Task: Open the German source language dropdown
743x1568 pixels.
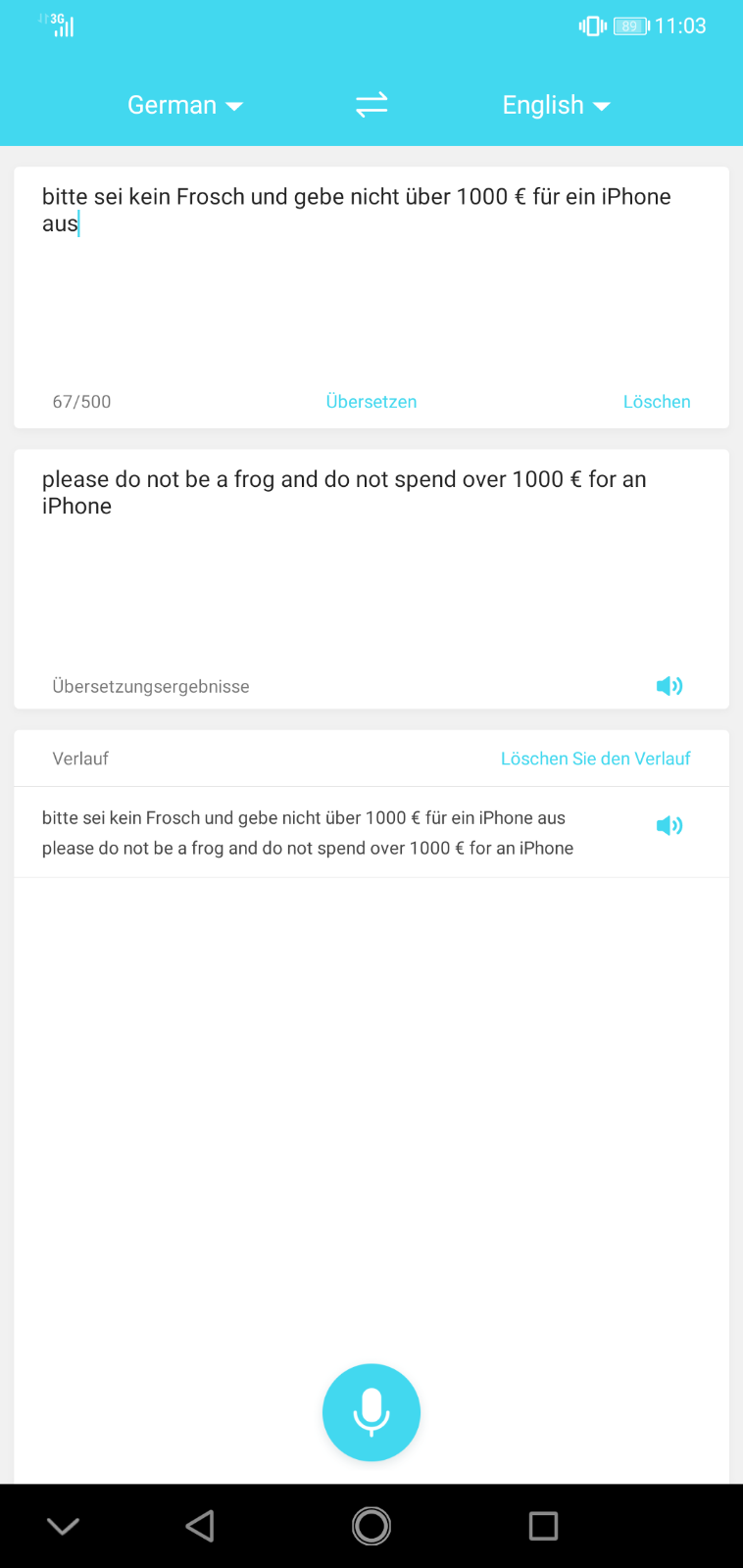Action: point(184,105)
